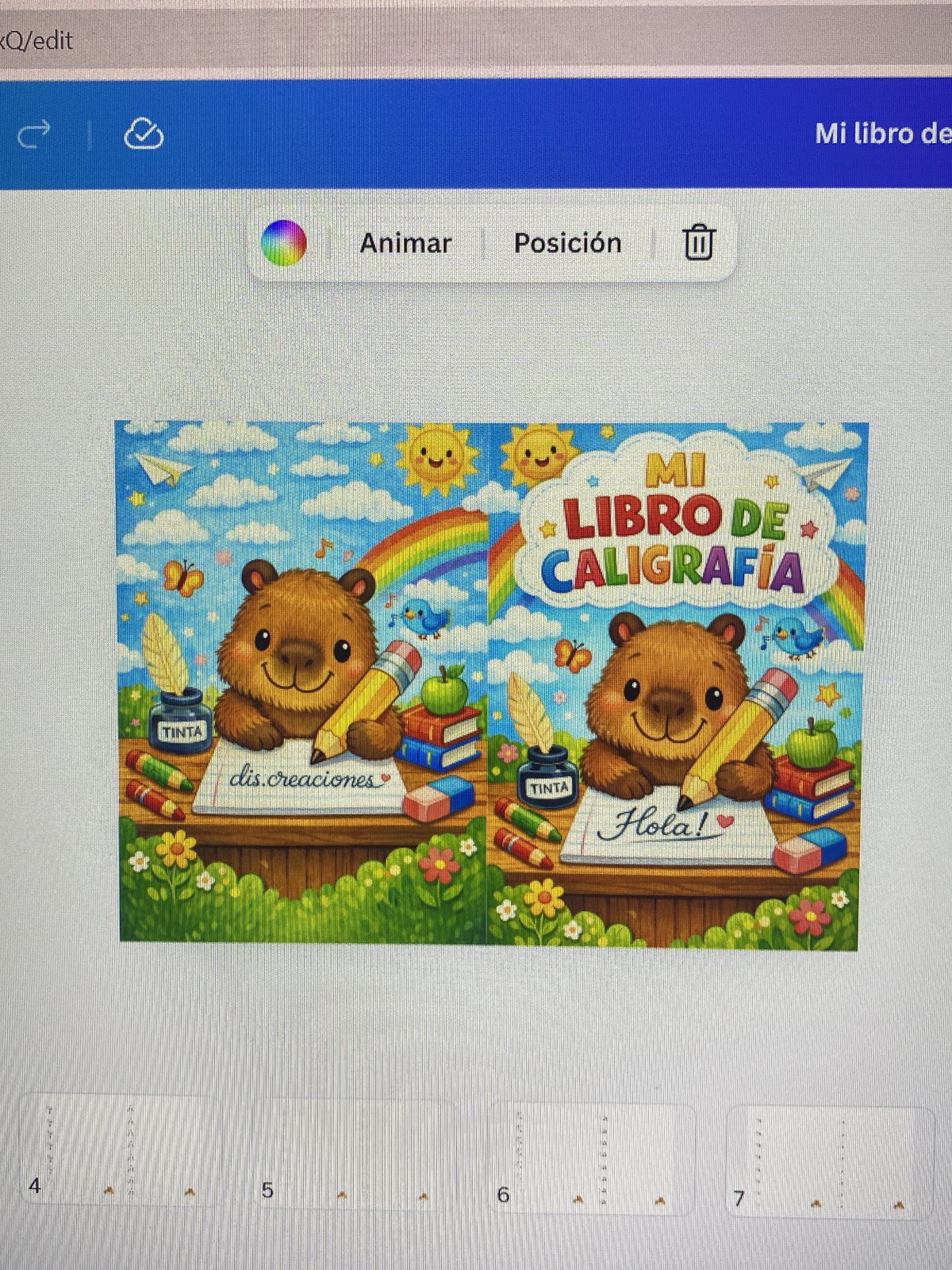Open the Animar option
The height and width of the screenshot is (1270, 952).
pyautogui.click(x=405, y=243)
